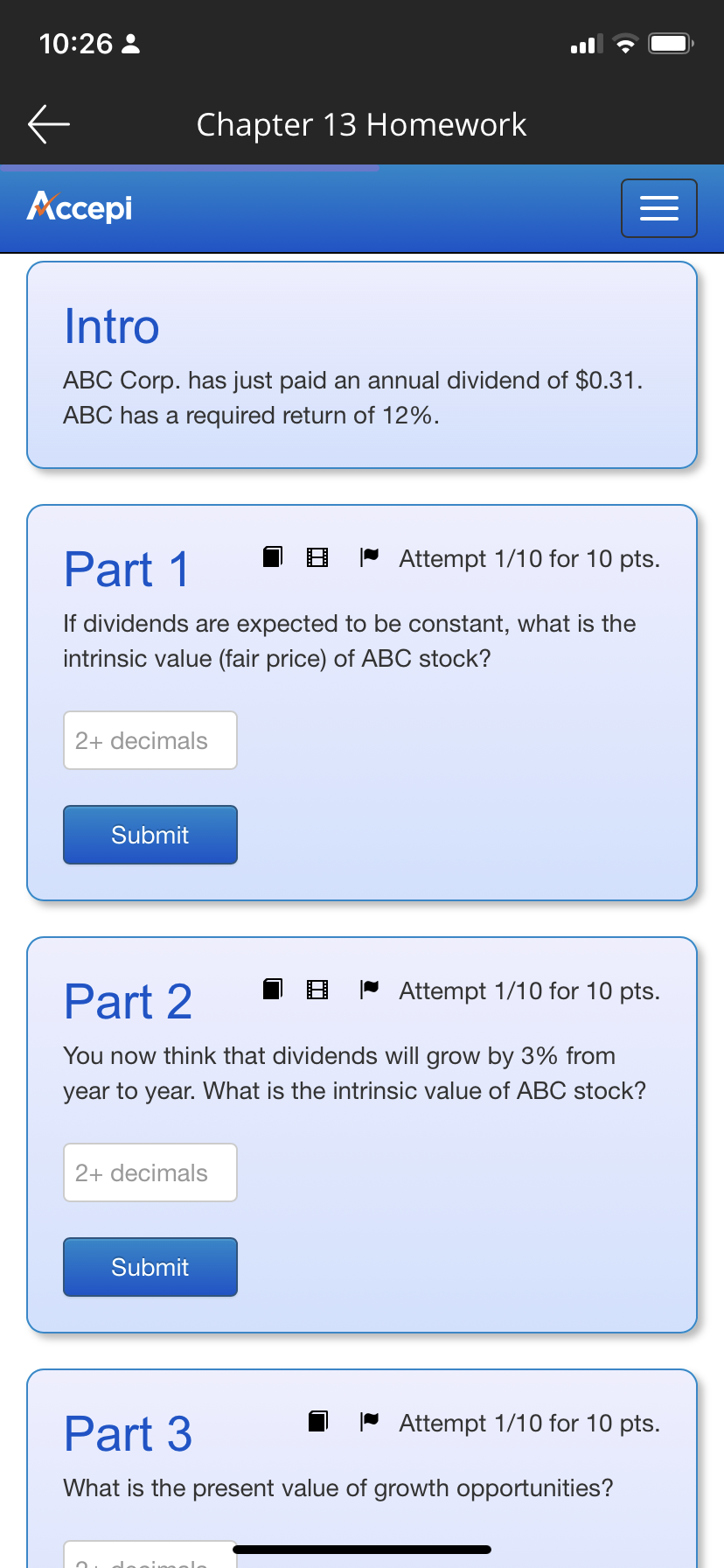Open the video icon in Part 2

coord(317,989)
